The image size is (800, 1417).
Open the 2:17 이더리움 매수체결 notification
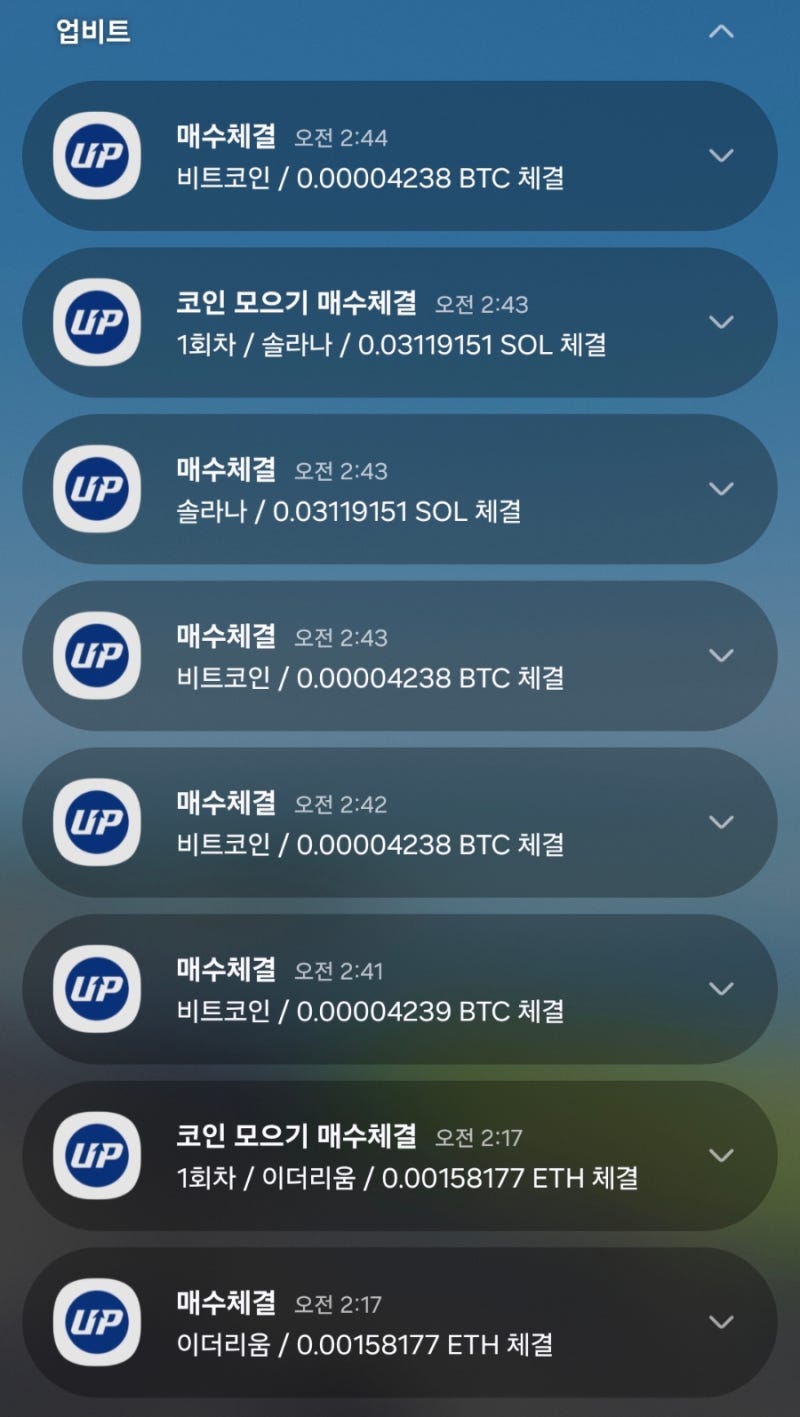(x=400, y=1322)
